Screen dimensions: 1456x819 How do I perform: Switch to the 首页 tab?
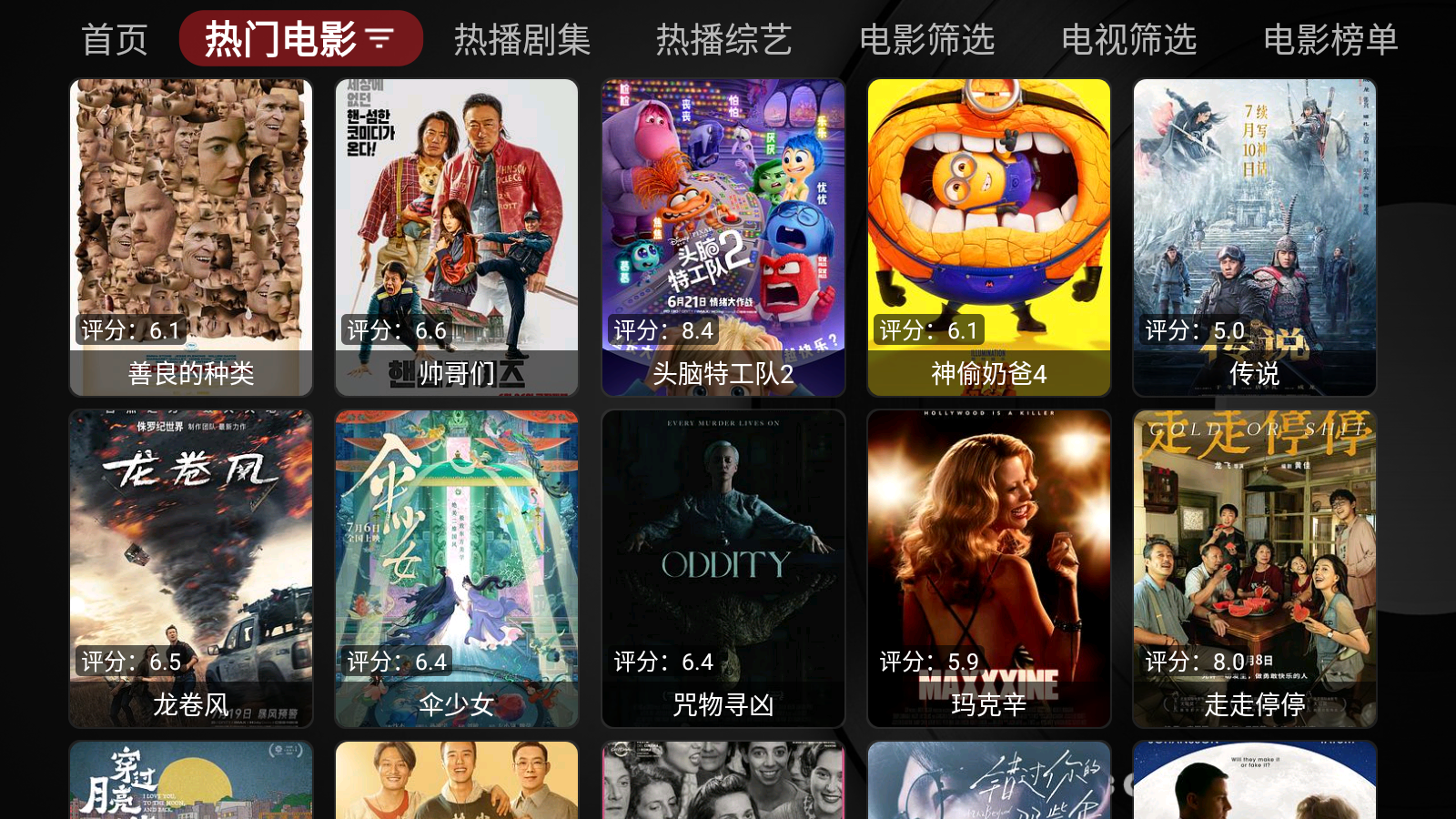pos(115,40)
